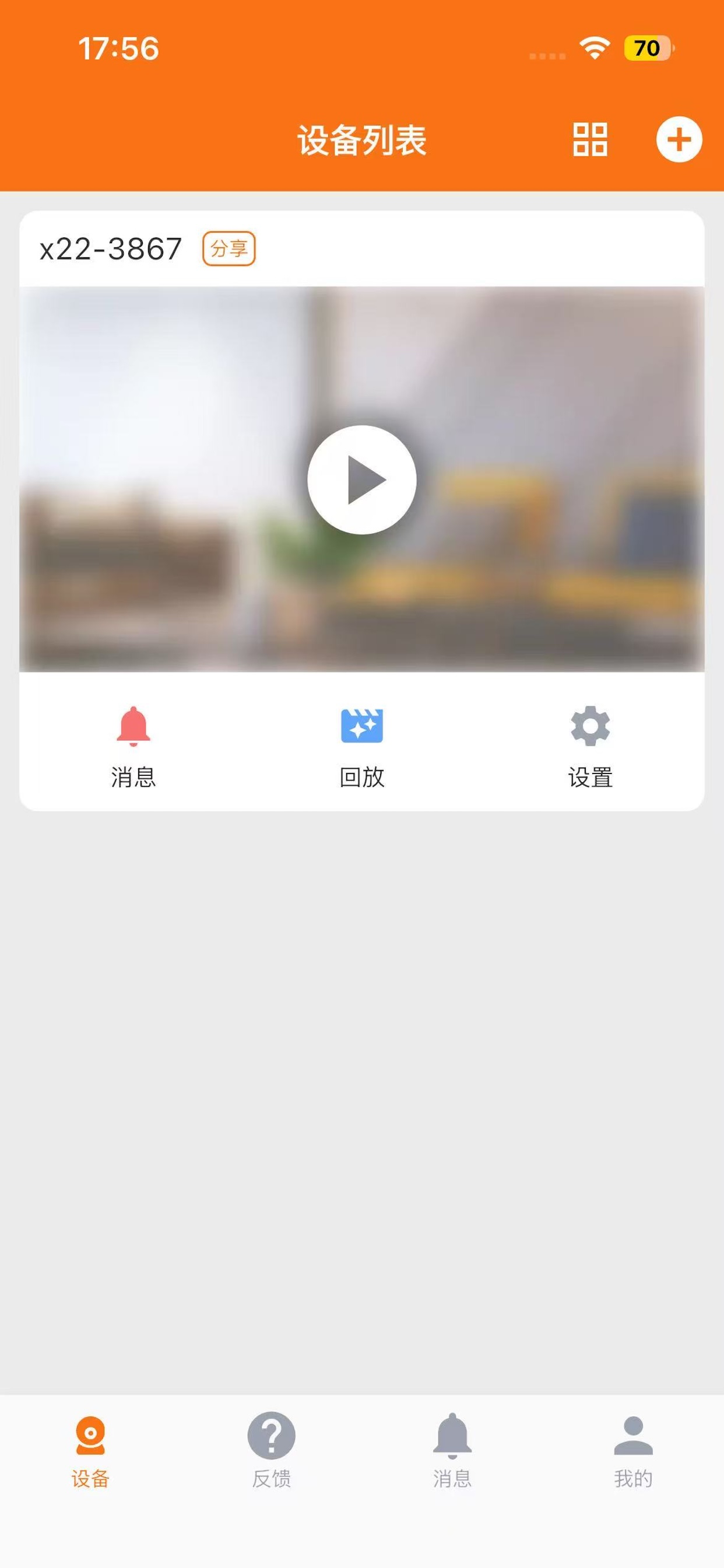Screen dimensions: 724x1568
Task: Go to the 我的 profile tab
Action: [x=633, y=1451]
